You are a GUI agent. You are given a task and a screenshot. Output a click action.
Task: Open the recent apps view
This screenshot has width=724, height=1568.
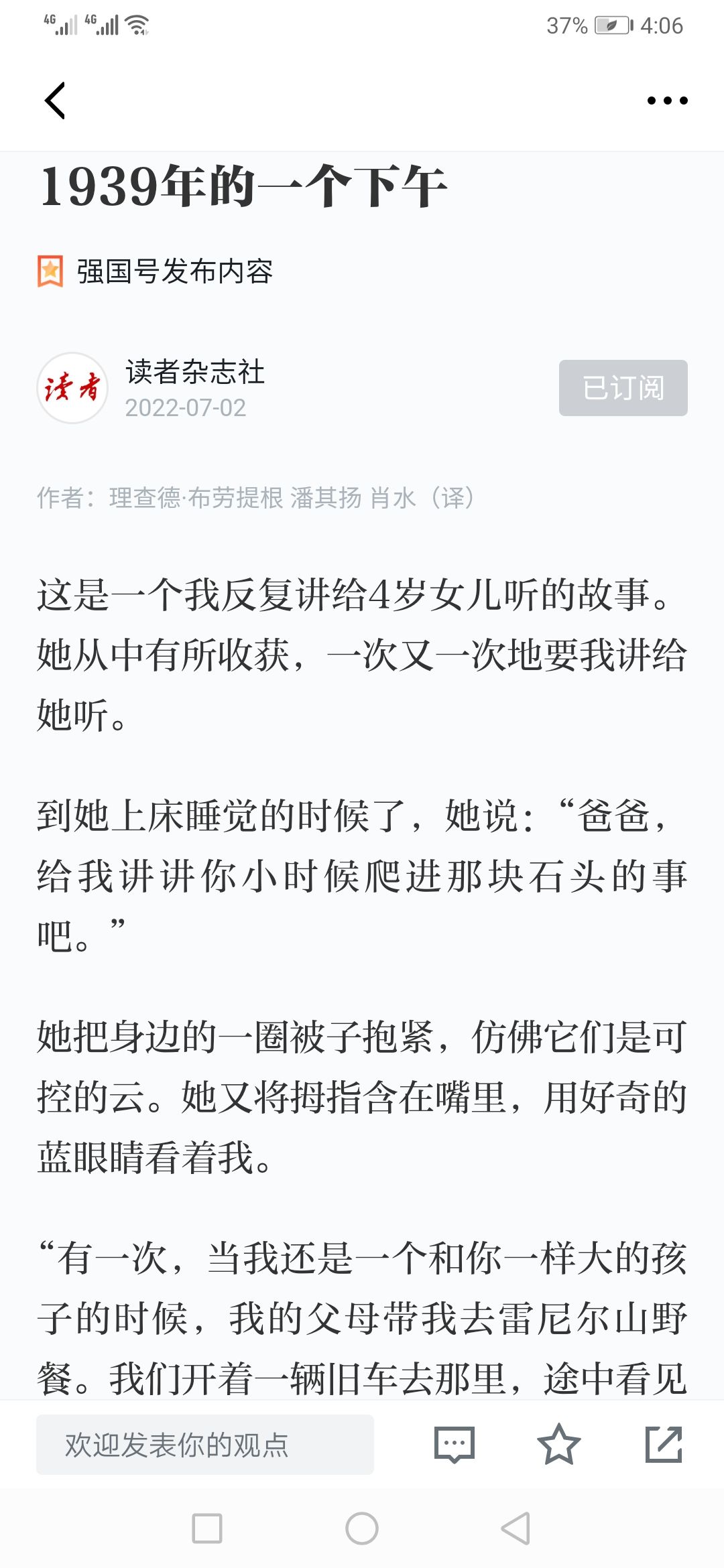click(207, 1528)
